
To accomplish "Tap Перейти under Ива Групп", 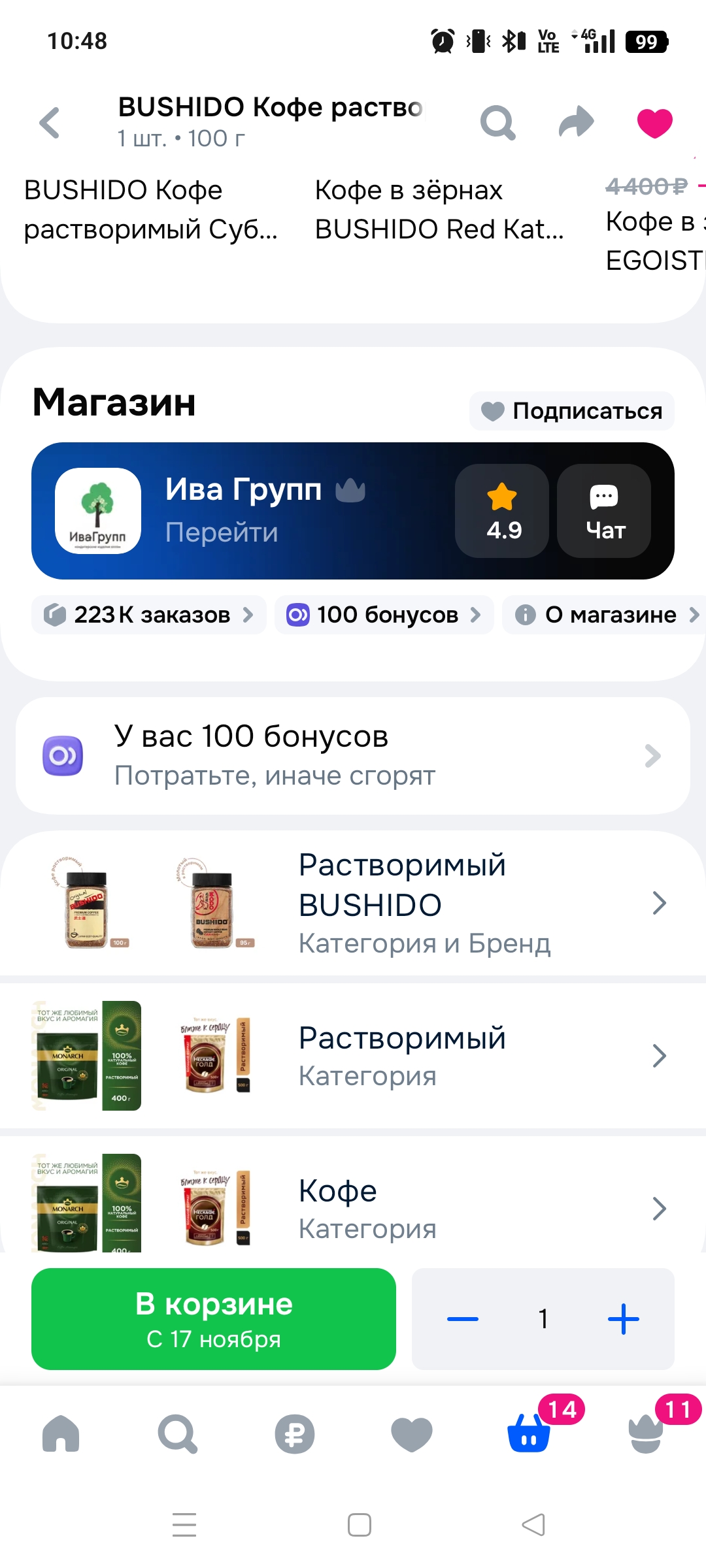I will point(222,531).
